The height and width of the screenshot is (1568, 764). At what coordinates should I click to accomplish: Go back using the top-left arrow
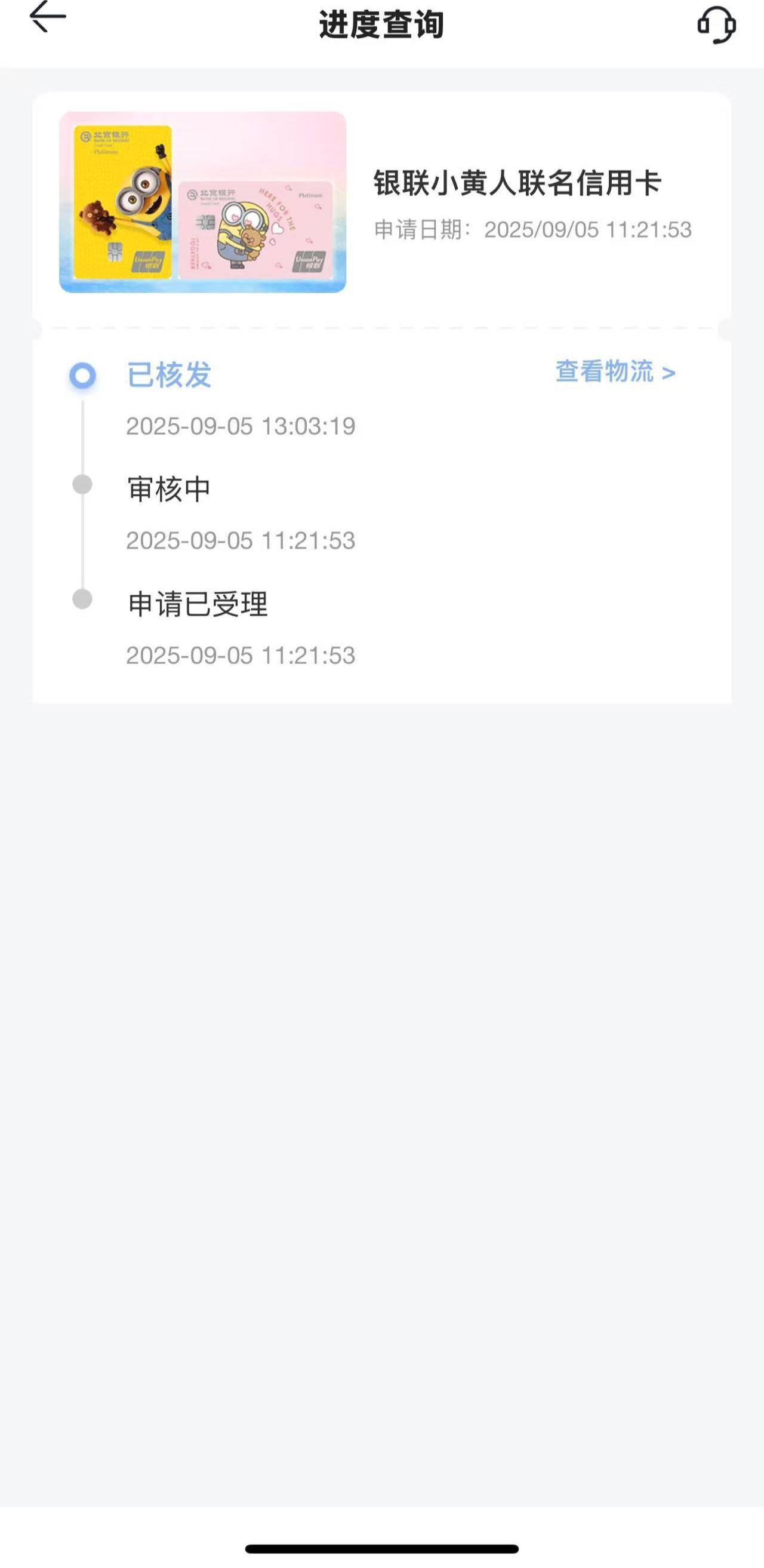tap(47, 17)
